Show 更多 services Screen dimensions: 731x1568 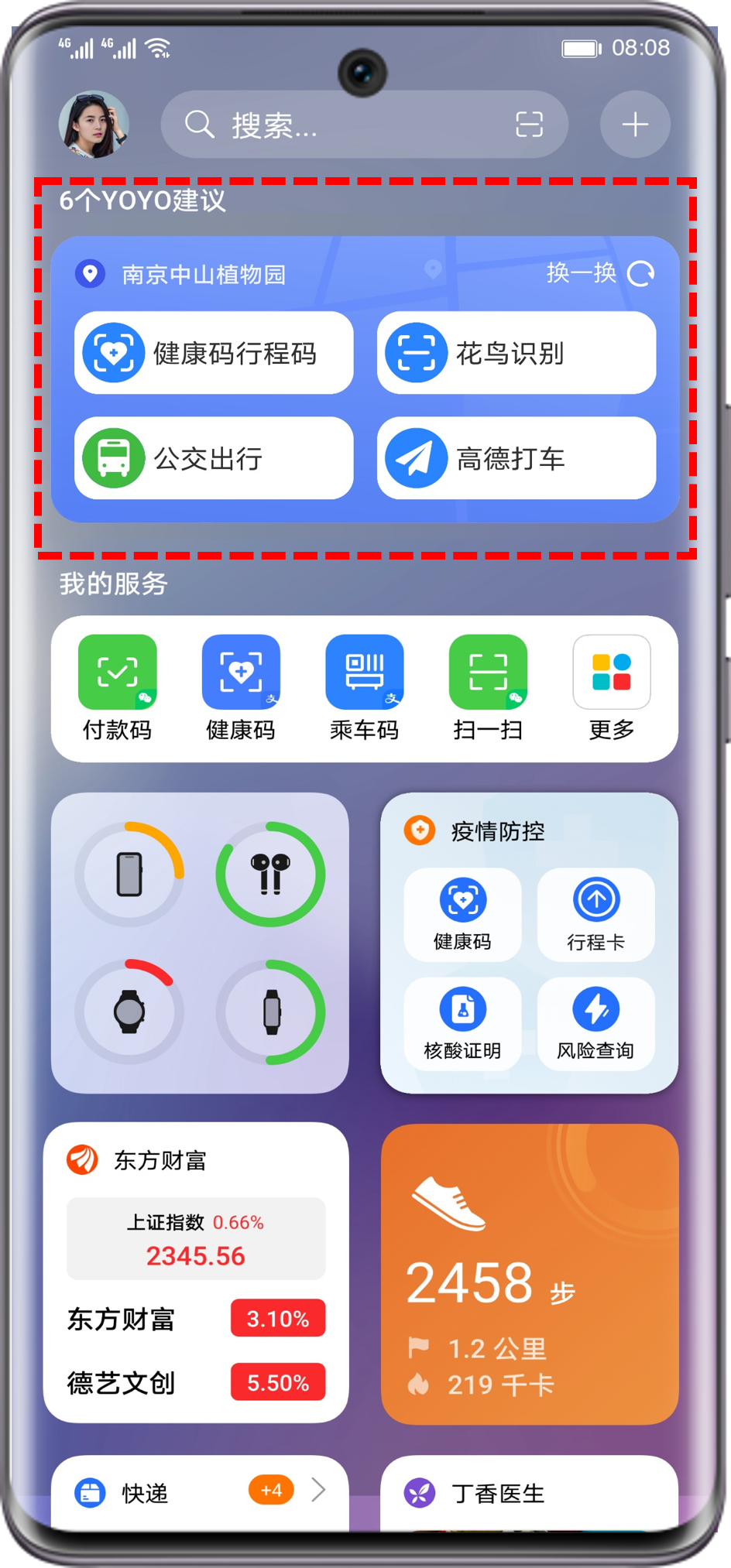click(612, 686)
